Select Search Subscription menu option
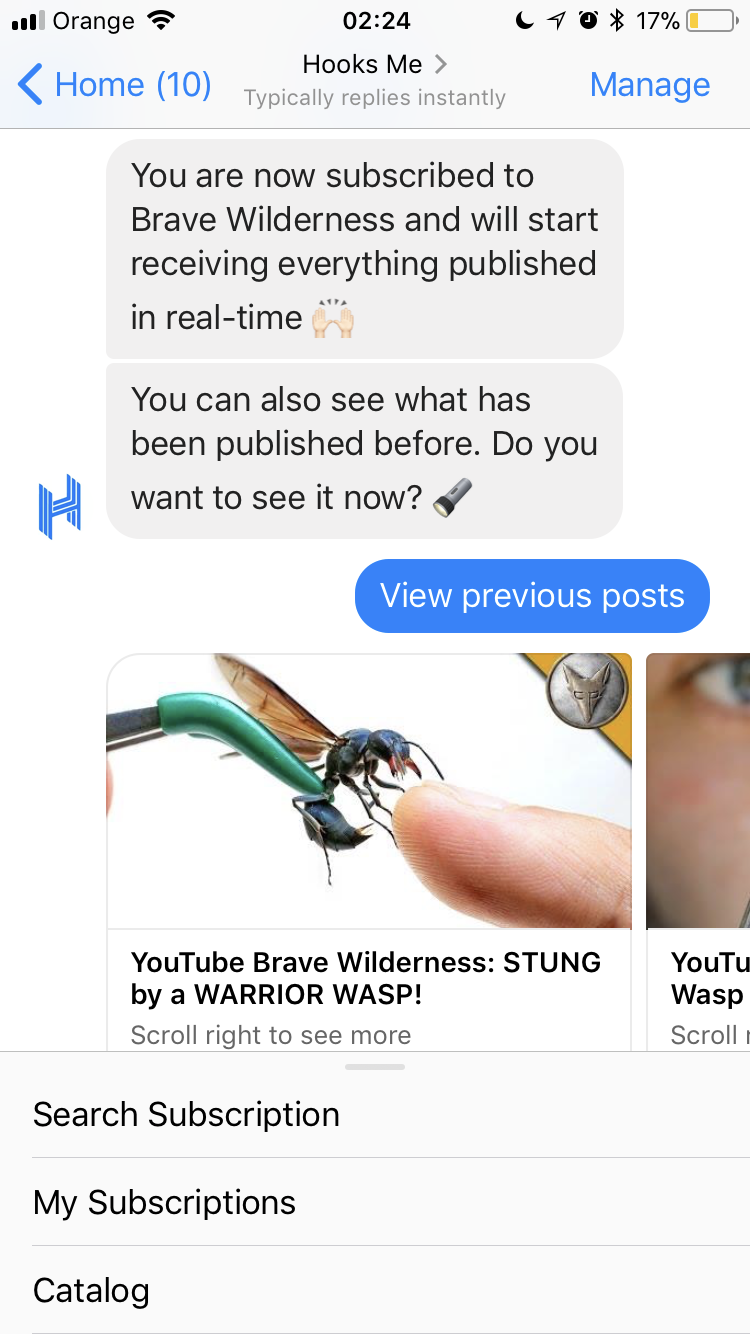Image resolution: width=750 pixels, height=1334 pixels. click(x=375, y=1114)
